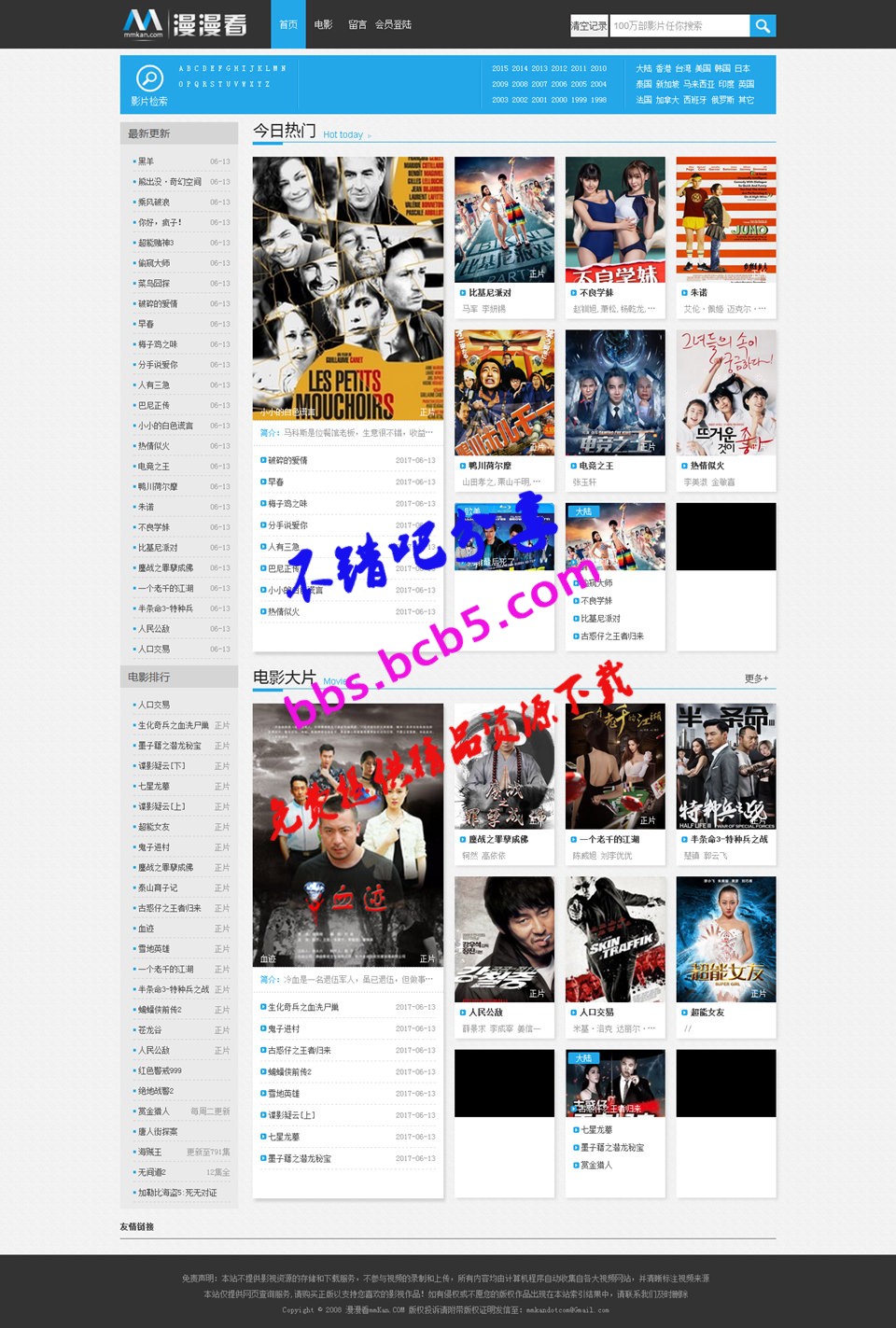Open the 超能女友 movie card

point(725,939)
